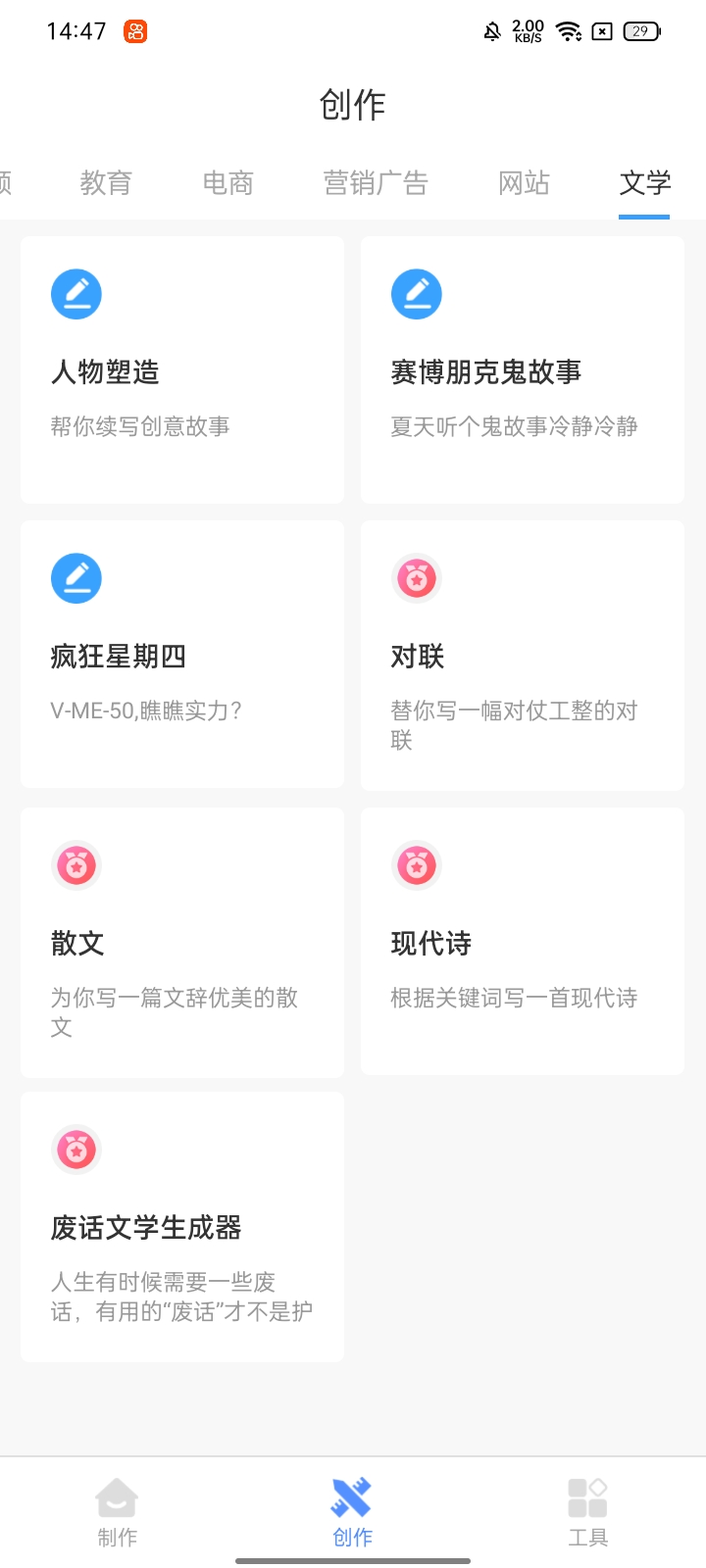Launch the 废话文学生成器 card
Viewport: 706px width, 1568px height.
click(x=182, y=1226)
